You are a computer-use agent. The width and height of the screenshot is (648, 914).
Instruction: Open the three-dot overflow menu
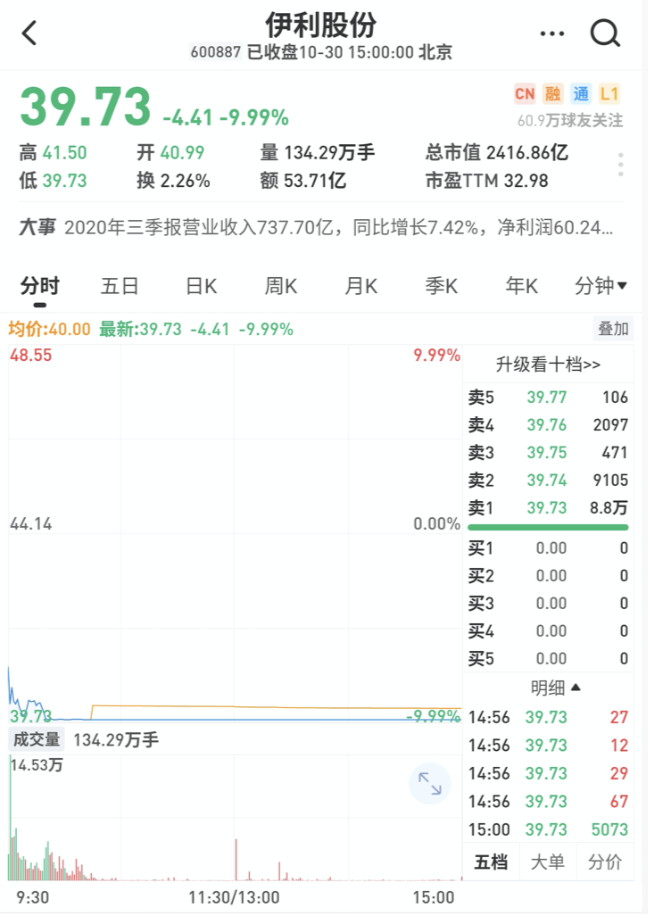pos(552,34)
